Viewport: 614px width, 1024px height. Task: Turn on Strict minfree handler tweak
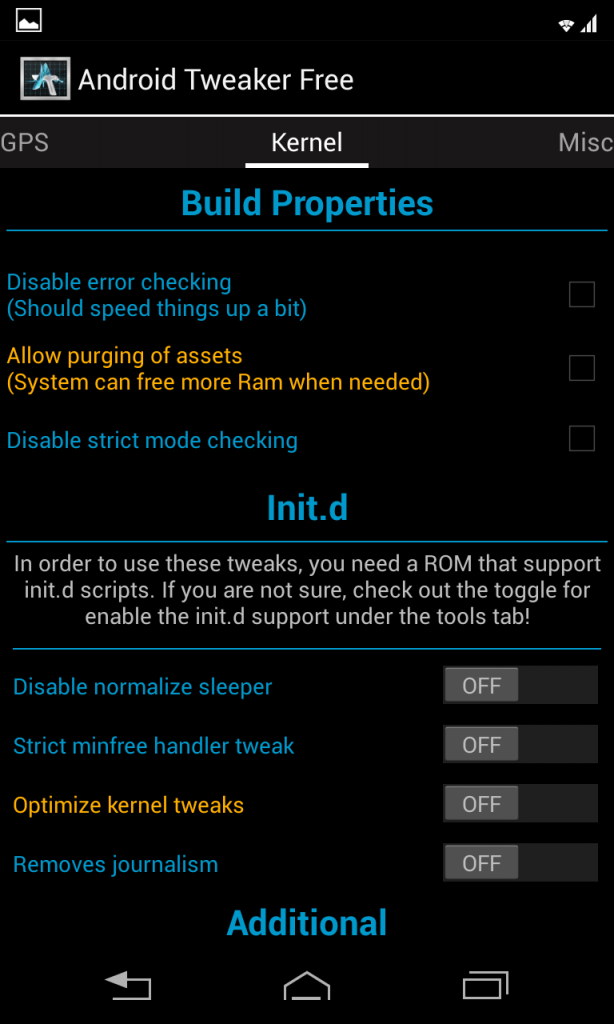pos(520,745)
